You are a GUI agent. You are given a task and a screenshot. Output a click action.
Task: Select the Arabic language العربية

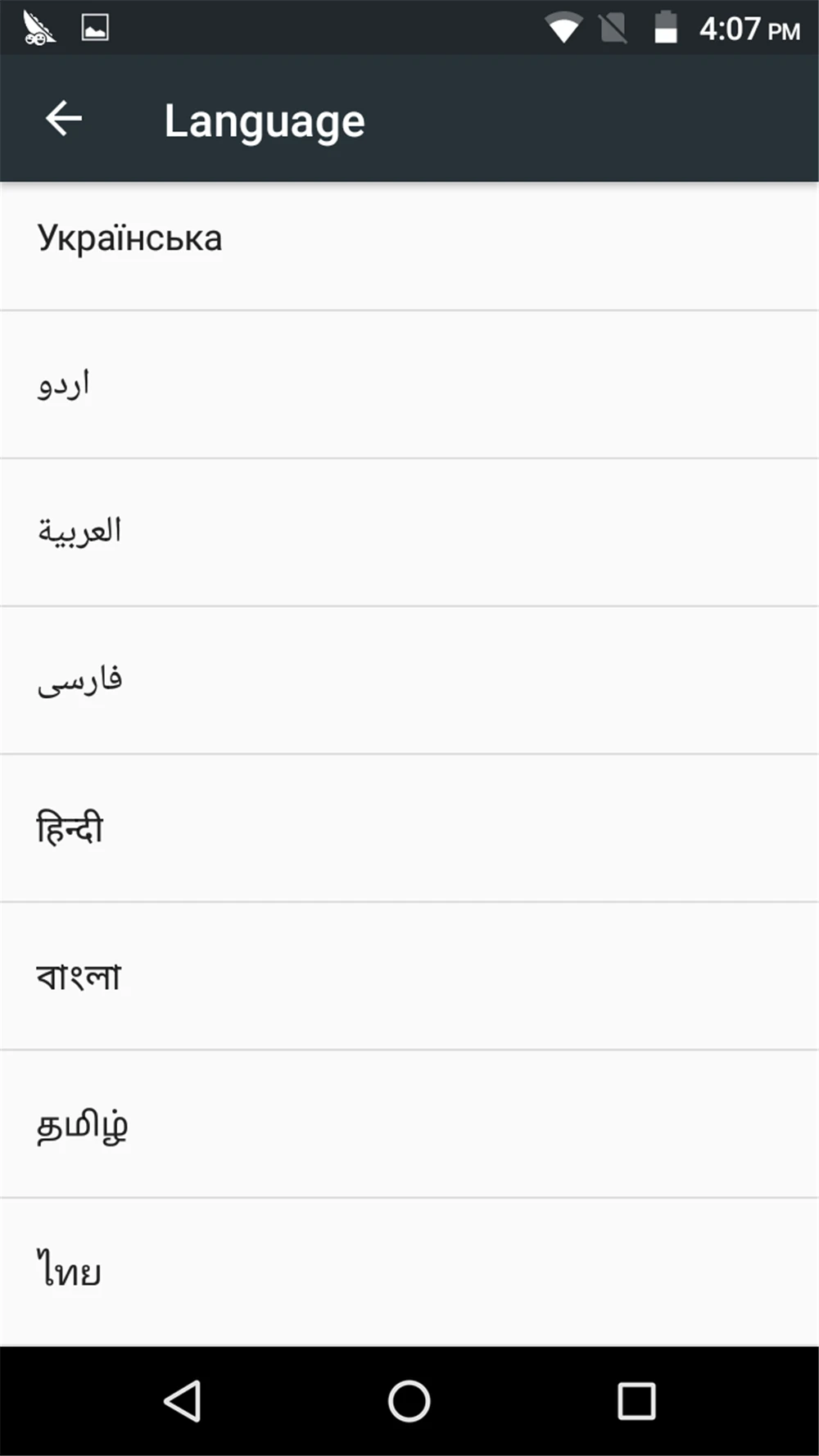click(409, 533)
